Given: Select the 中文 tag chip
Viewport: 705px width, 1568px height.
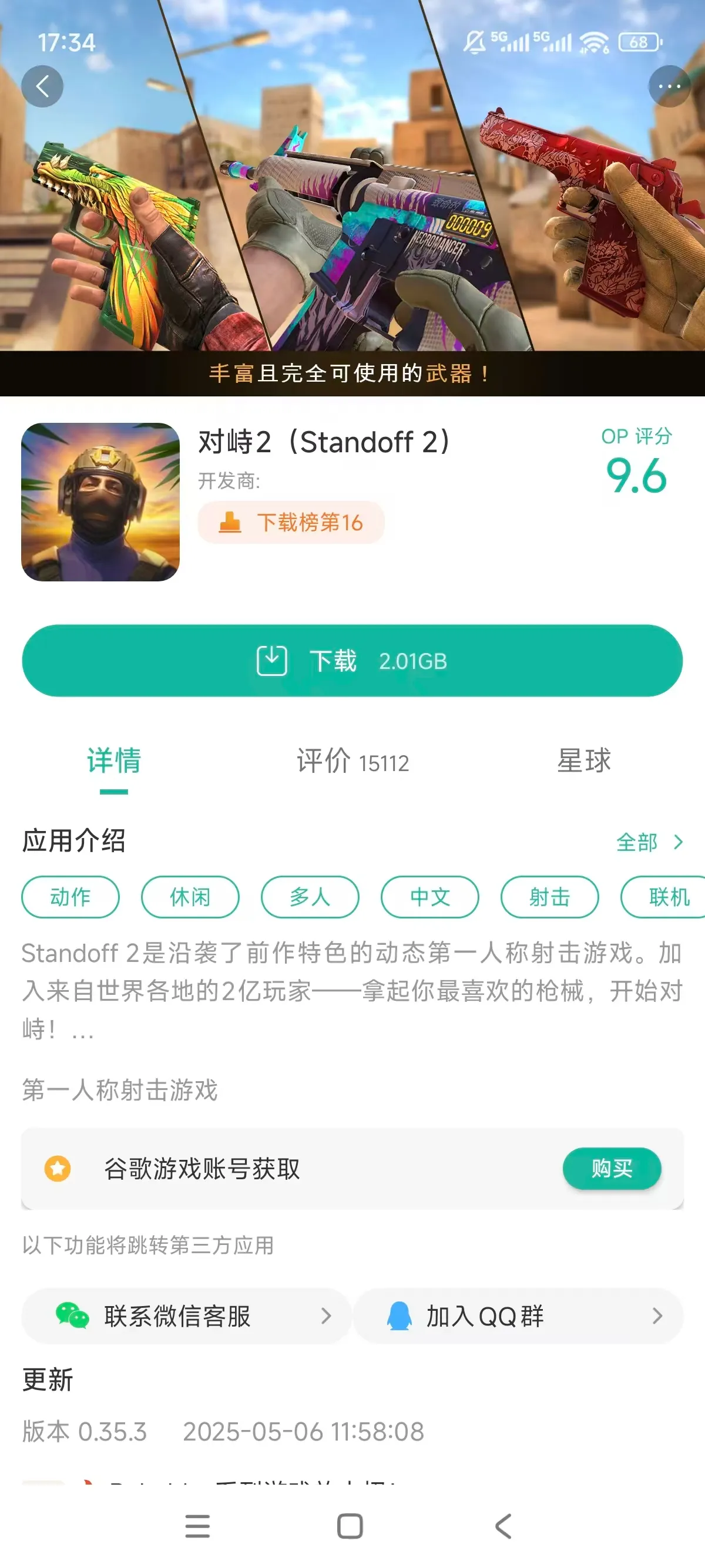Looking at the screenshot, I should pyautogui.click(x=430, y=897).
